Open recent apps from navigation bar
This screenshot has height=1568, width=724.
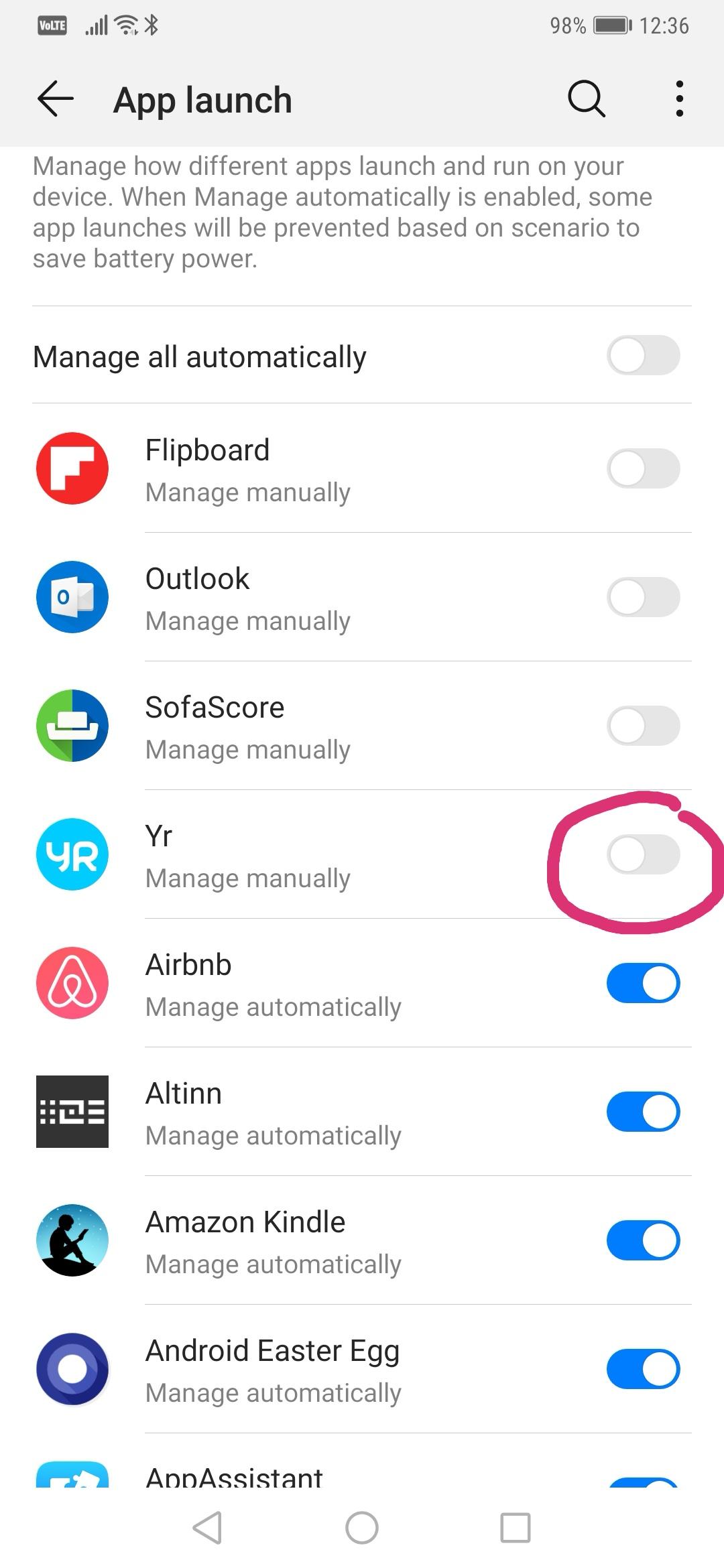tap(516, 1528)
